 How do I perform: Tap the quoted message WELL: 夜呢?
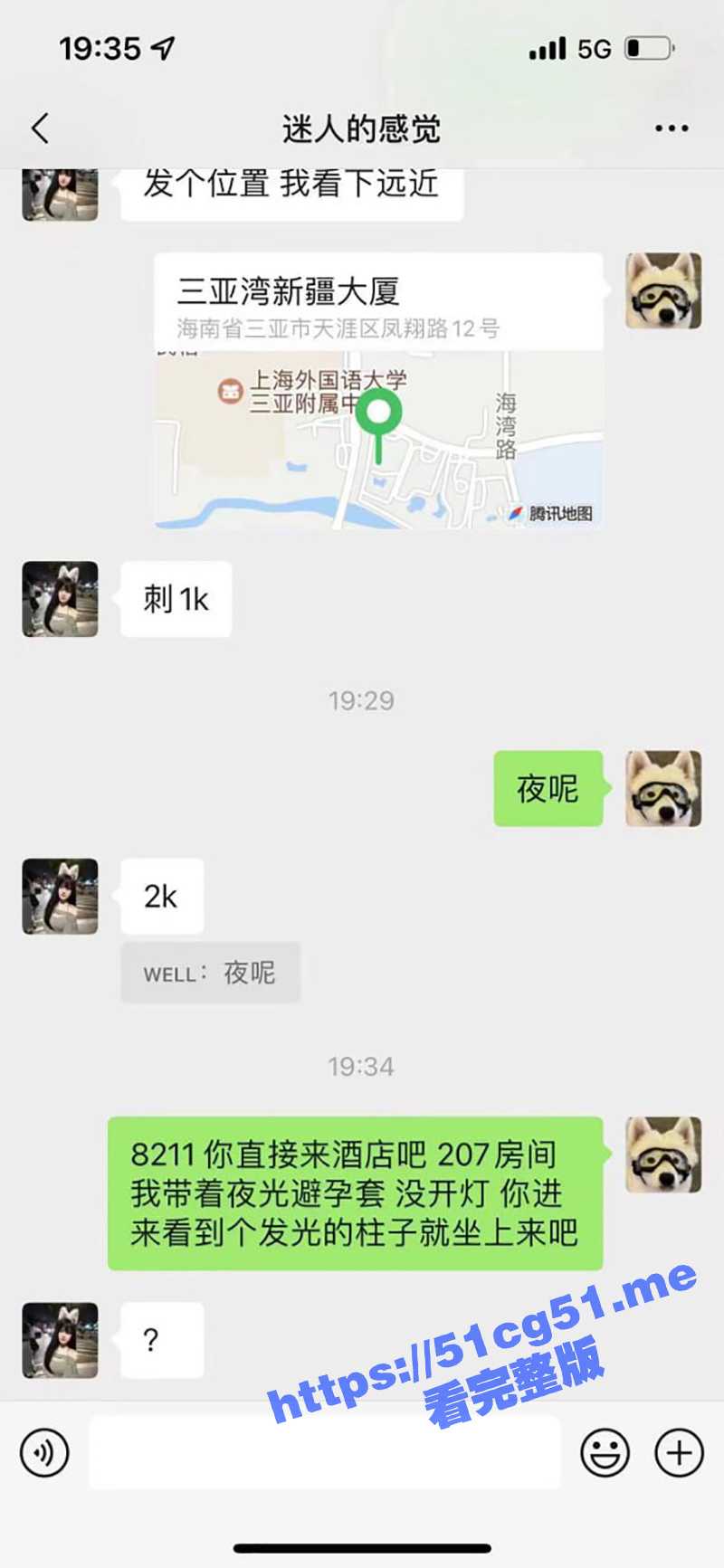point(210,973)
